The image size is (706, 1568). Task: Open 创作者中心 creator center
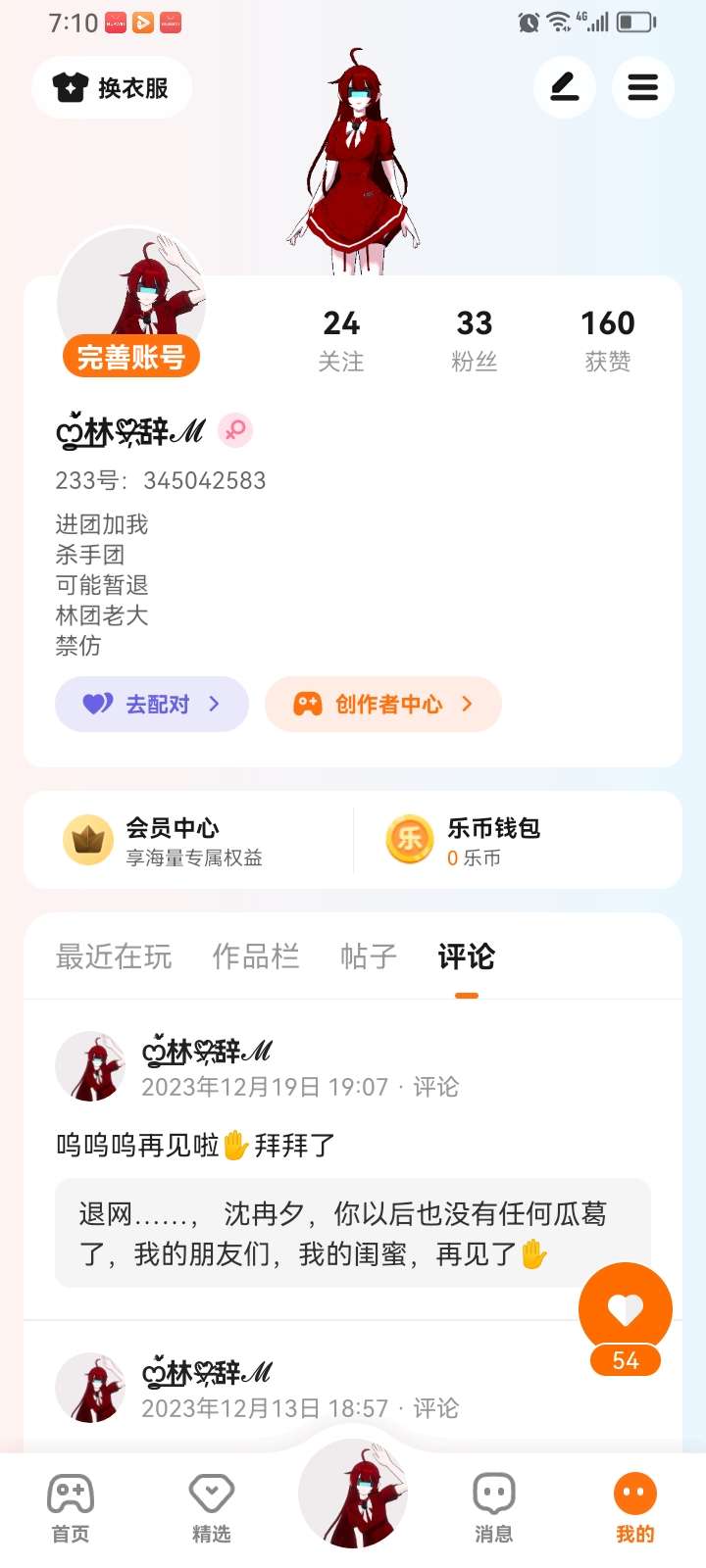pyautogui.click(x=383, y=704)
